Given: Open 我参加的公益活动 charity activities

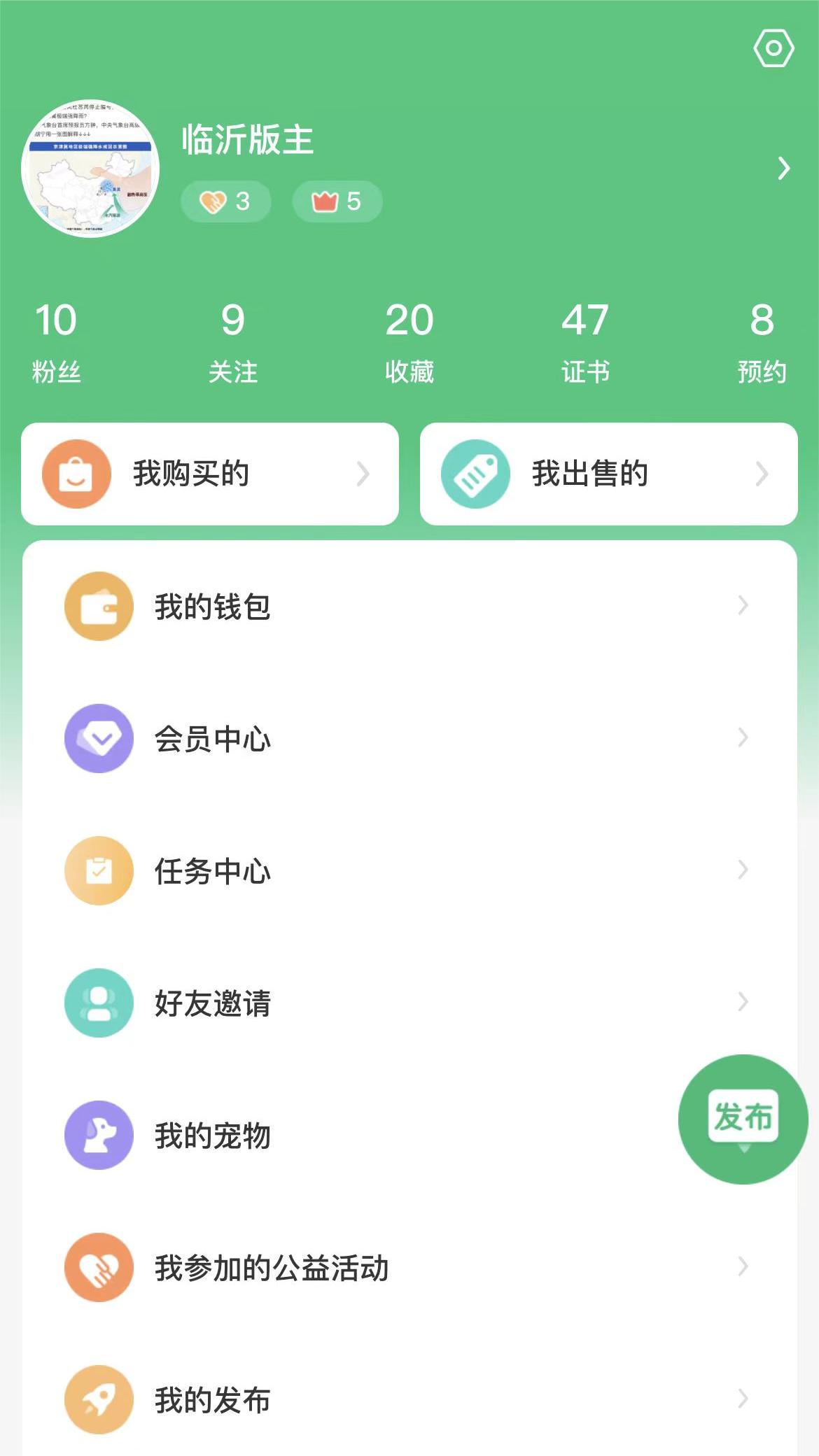Looking at the screenshot, I should pos(409,1267).
